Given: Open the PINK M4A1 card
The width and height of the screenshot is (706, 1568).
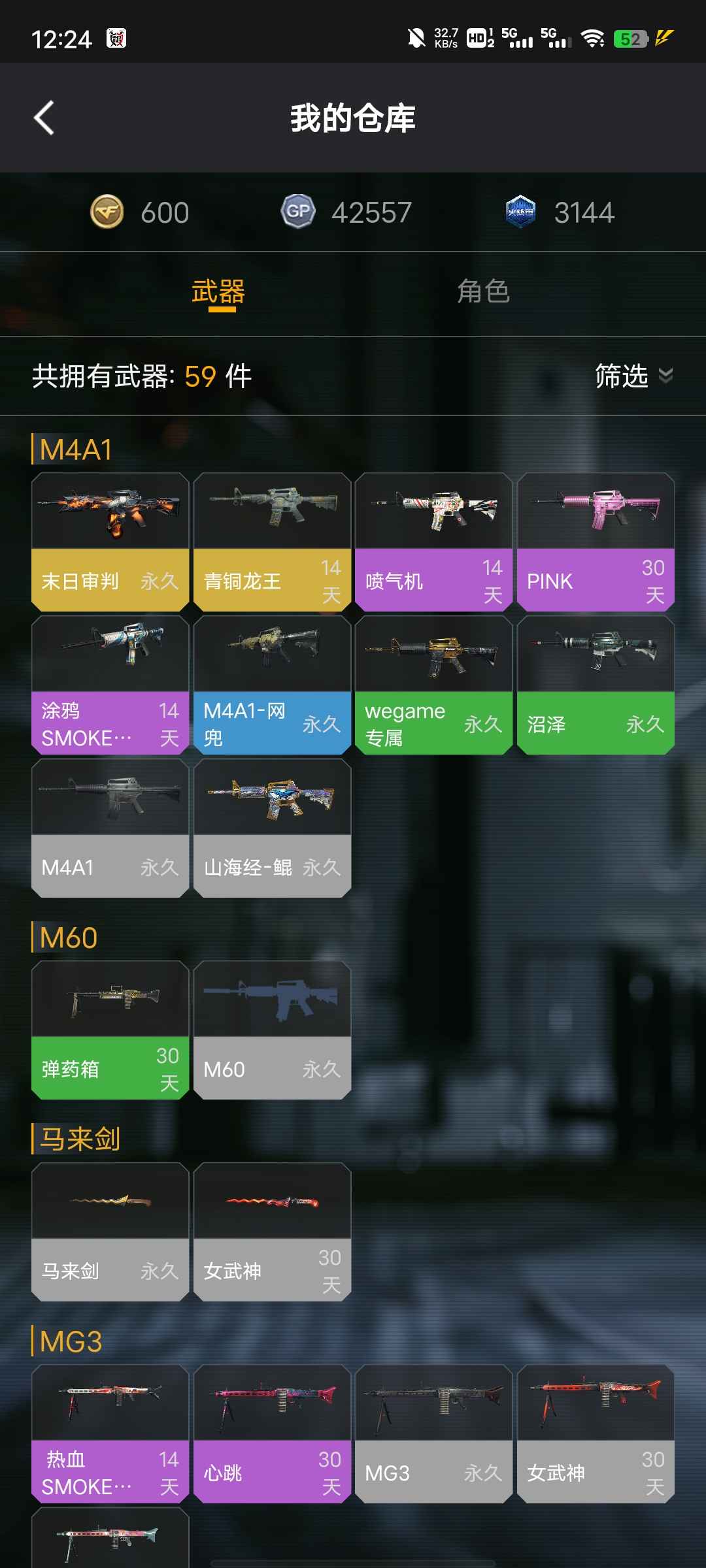Looking at the screenshot, I should [x=596, y=542].
